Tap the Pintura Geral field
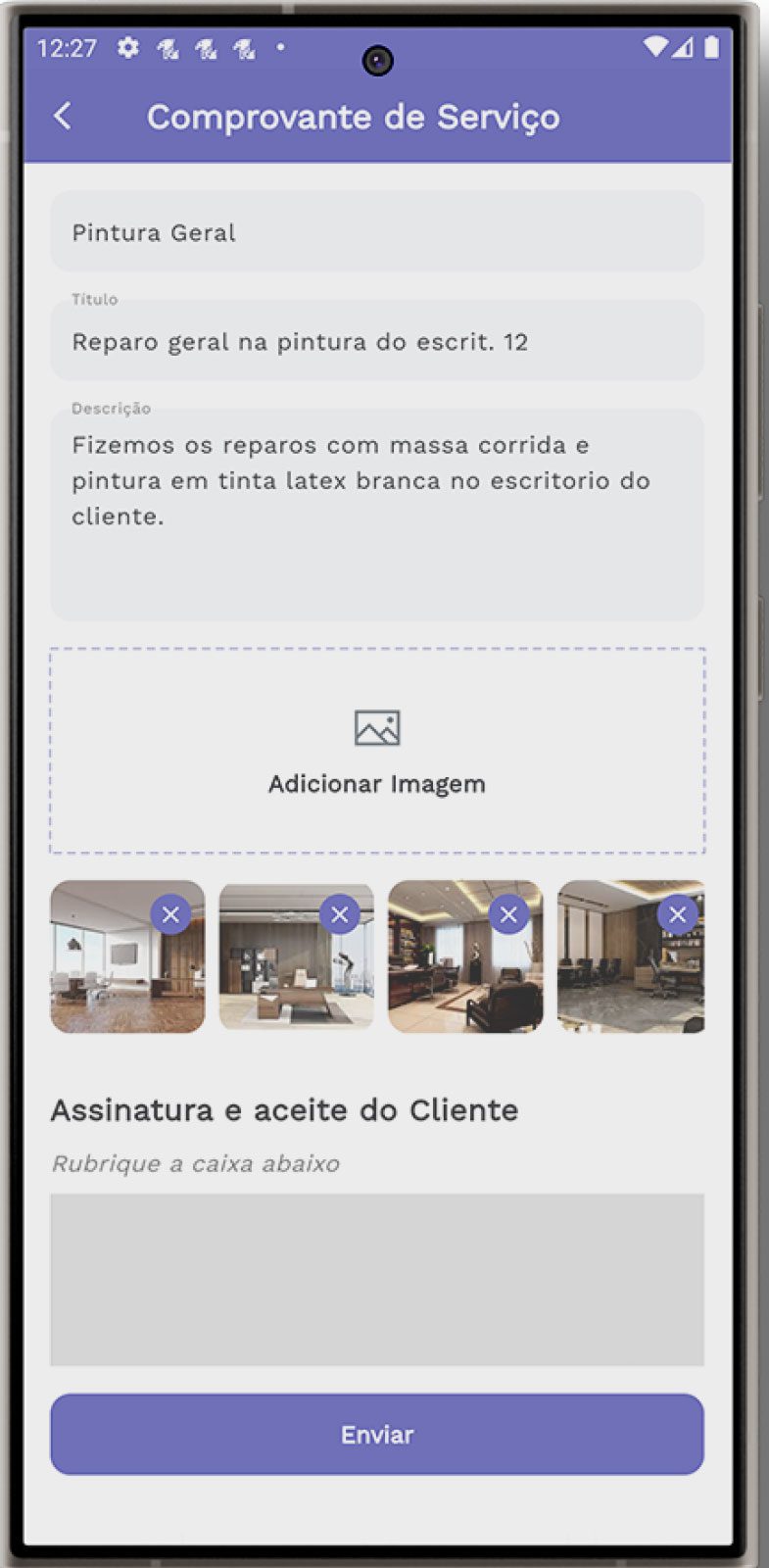The width and height of the screenshot is (769, 1568). [376, 232]
